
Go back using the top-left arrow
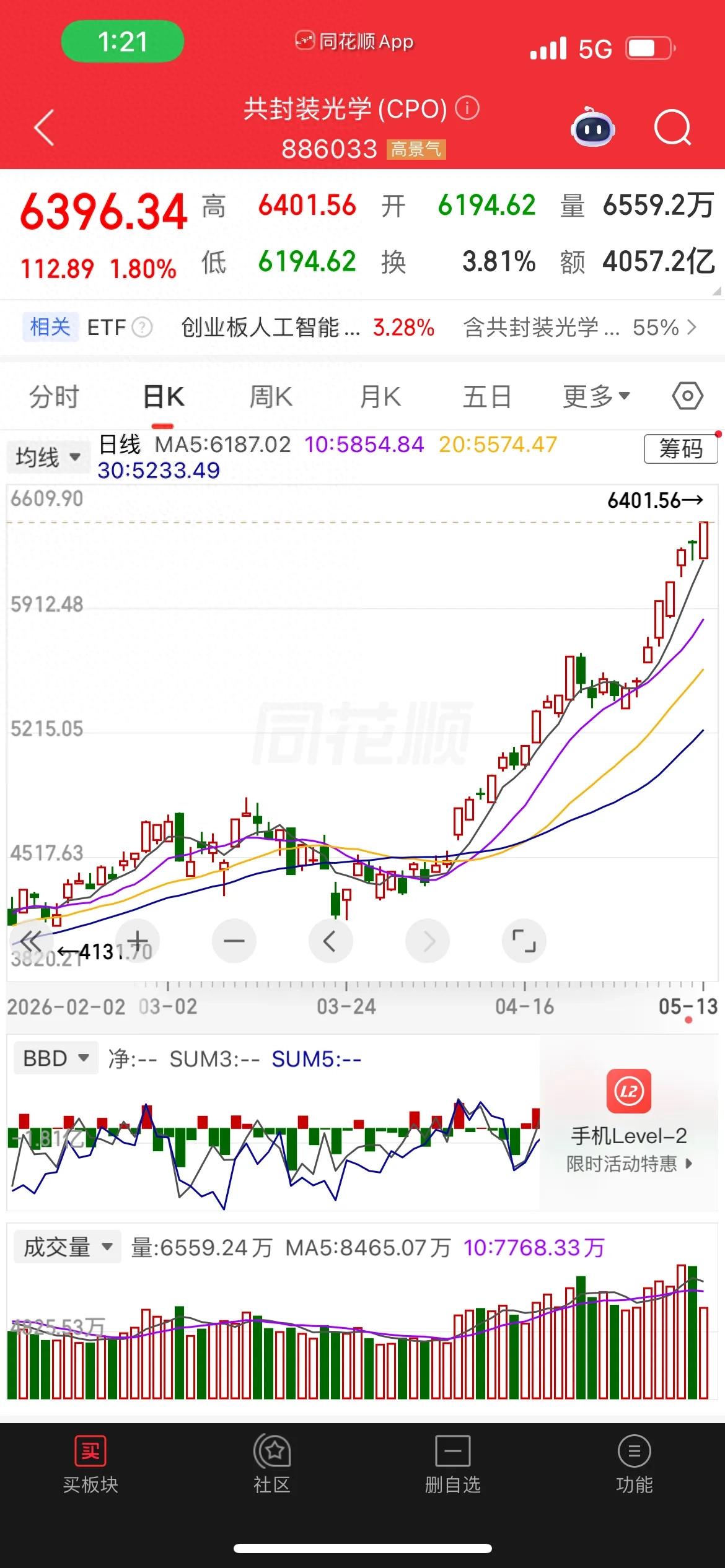point(44,128)
